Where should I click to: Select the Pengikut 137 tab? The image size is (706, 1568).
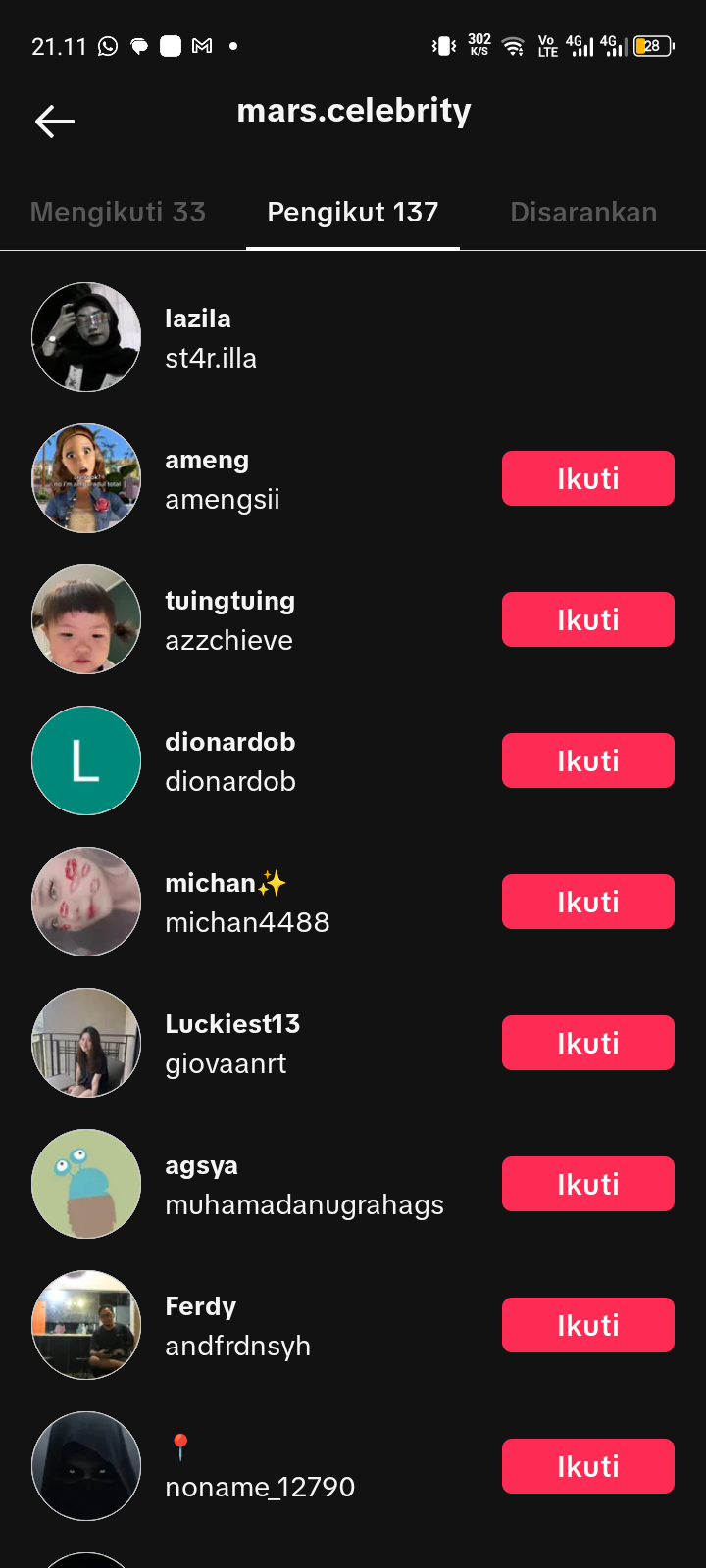[x=353, y=212]
